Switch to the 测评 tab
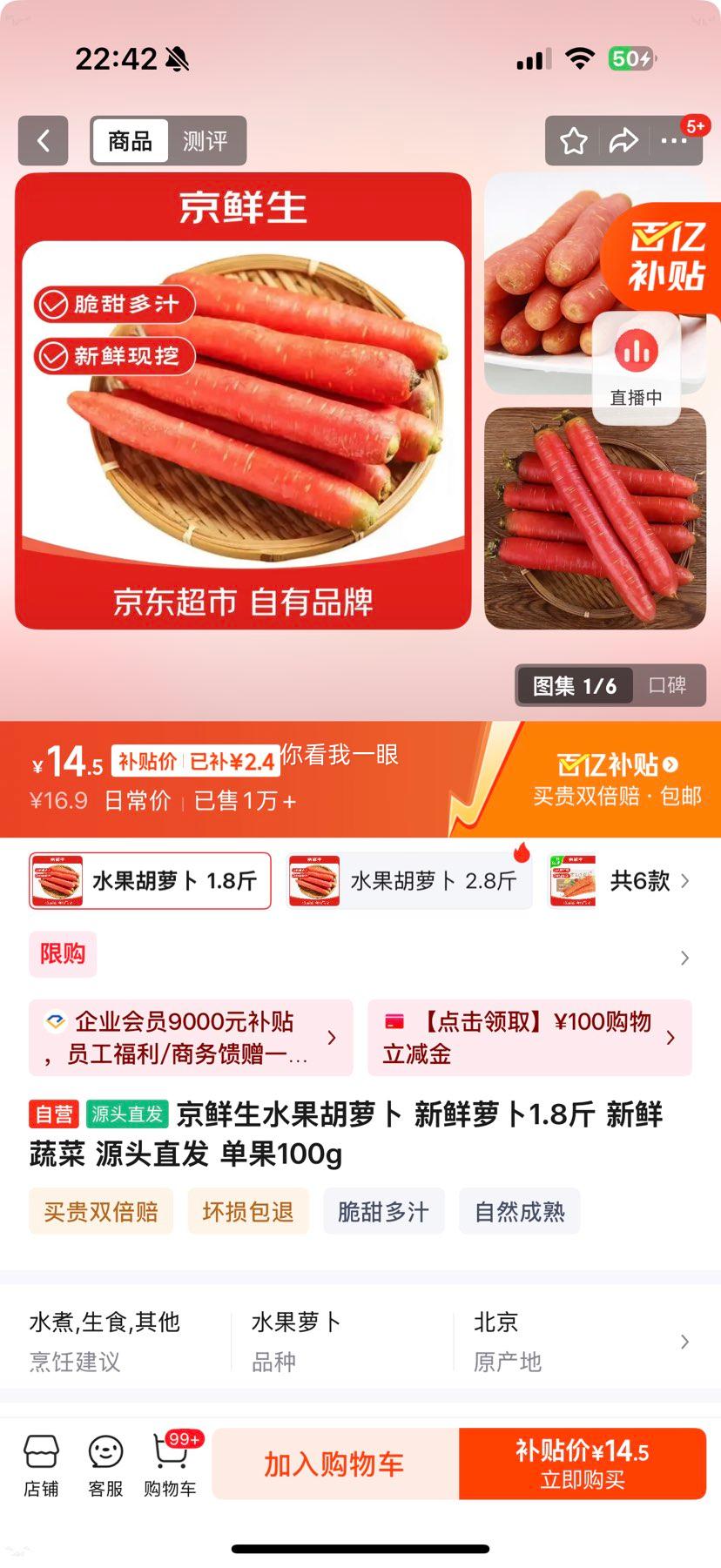Image resolution: width=721 pixels, height=1568 pixels. click(206, 140)
